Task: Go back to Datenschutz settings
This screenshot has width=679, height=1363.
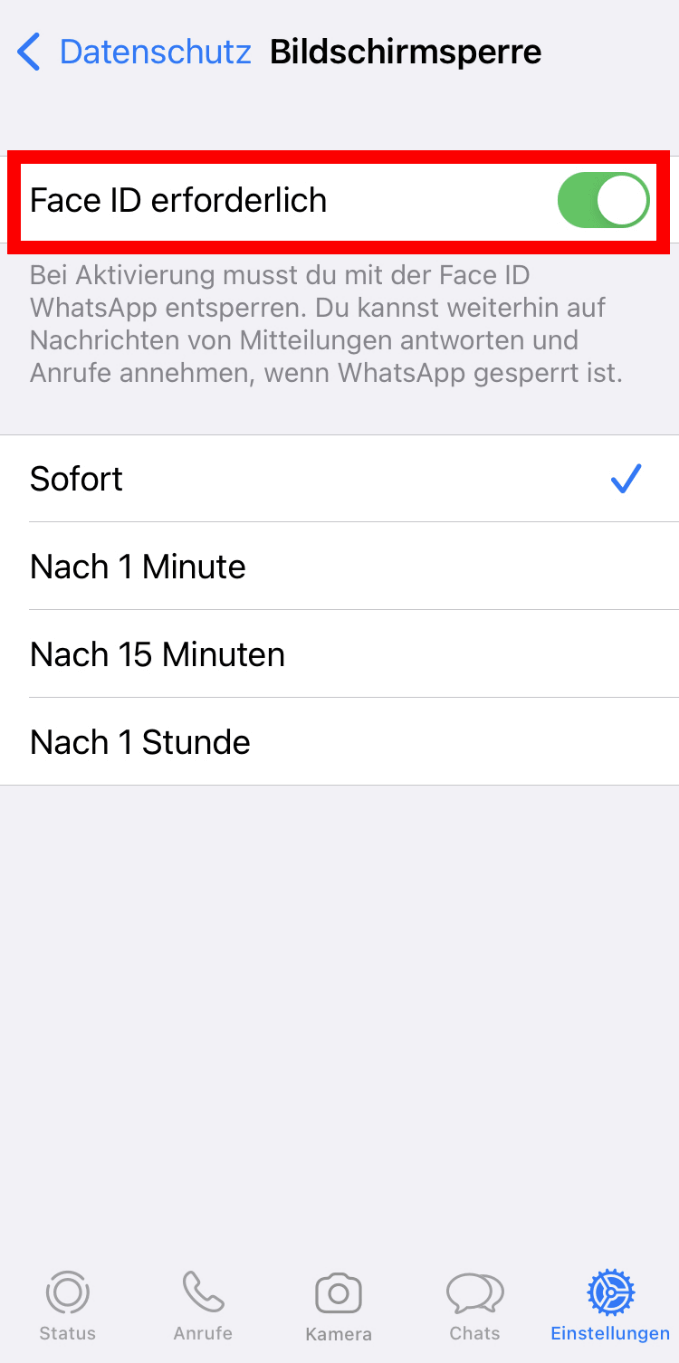Action: (134, 52)
